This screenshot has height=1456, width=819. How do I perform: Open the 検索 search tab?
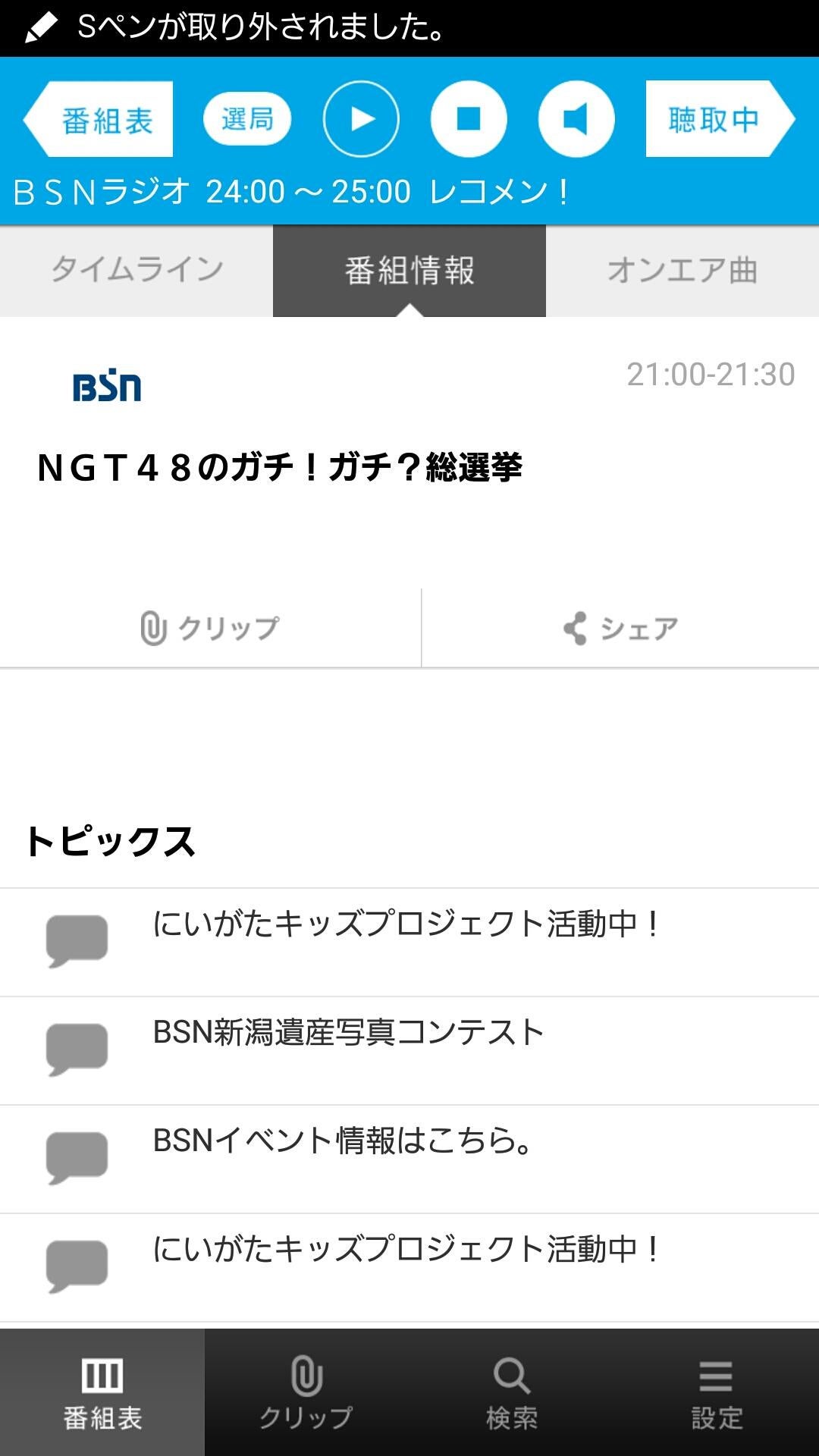512,1392
